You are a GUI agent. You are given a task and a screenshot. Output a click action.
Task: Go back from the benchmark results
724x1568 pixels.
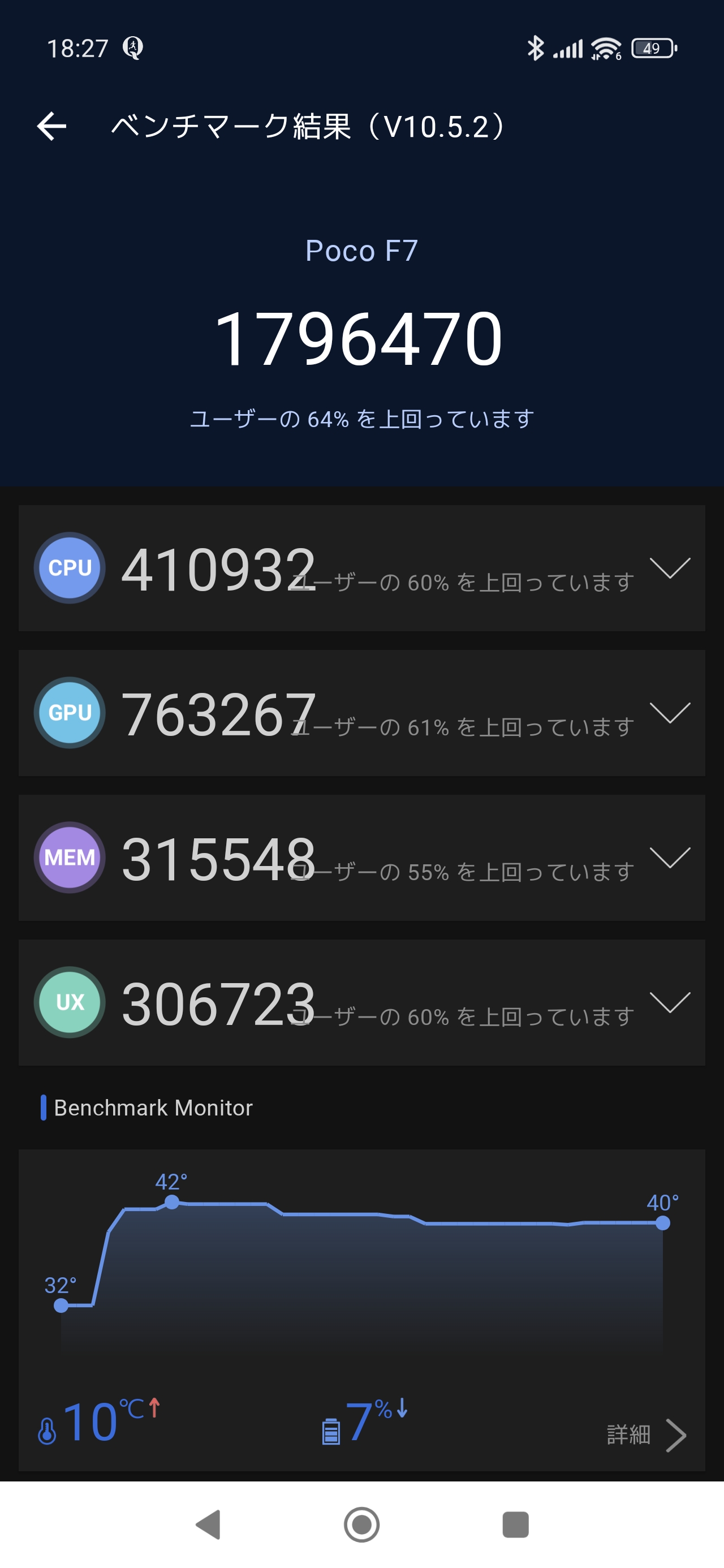tap(52, 127)
